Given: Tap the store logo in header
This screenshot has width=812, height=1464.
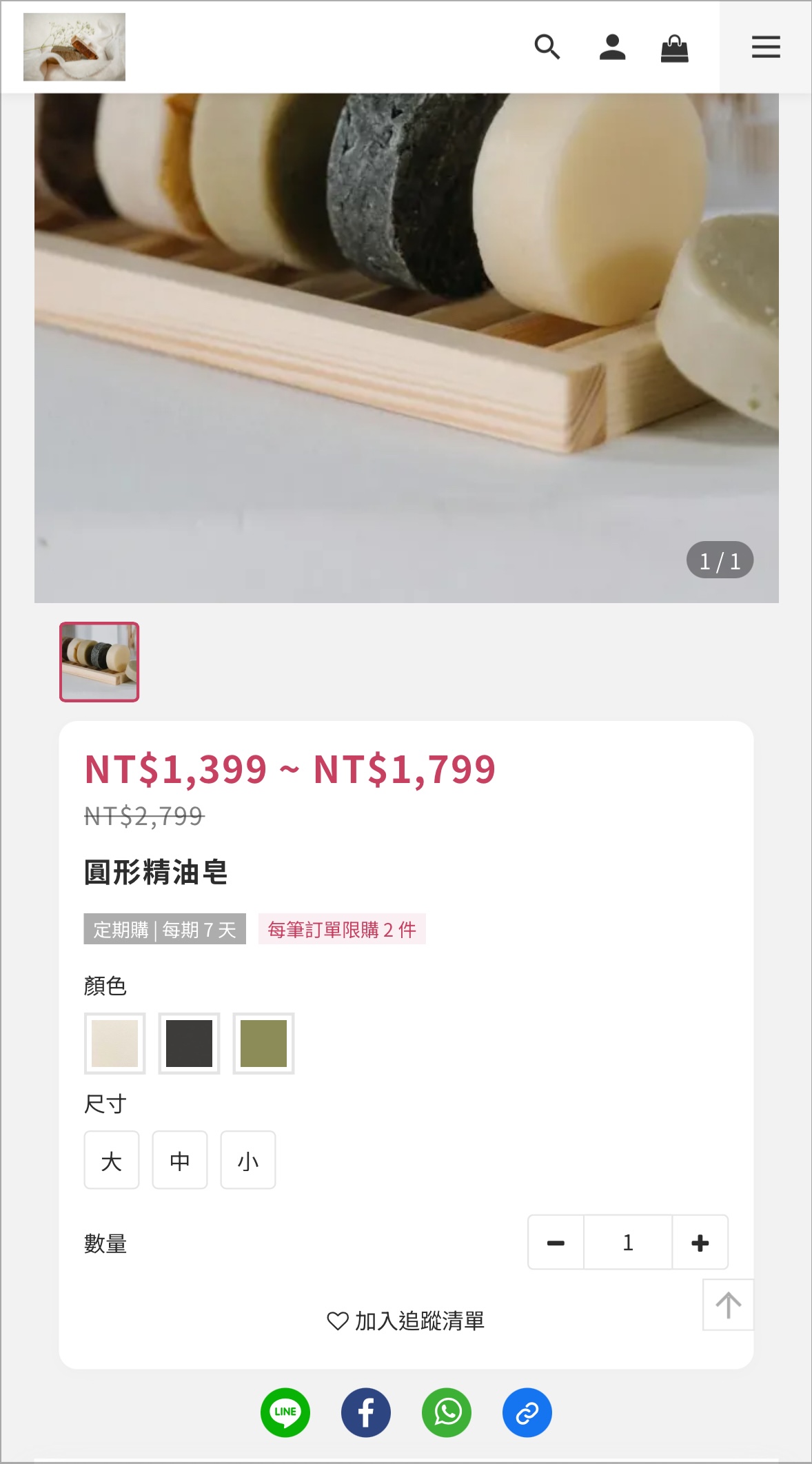Looking at the screenshot, I should [74, 47].
